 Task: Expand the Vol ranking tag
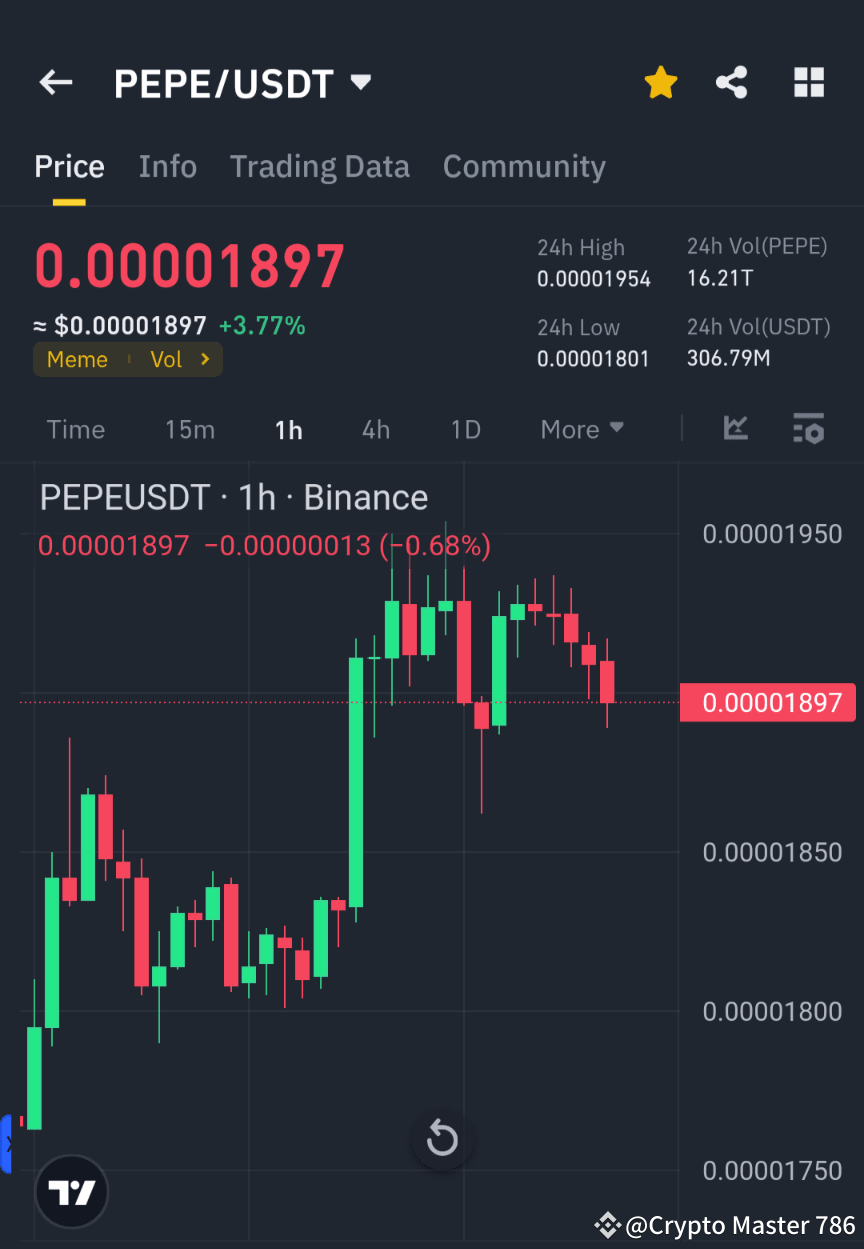point(178,359)
